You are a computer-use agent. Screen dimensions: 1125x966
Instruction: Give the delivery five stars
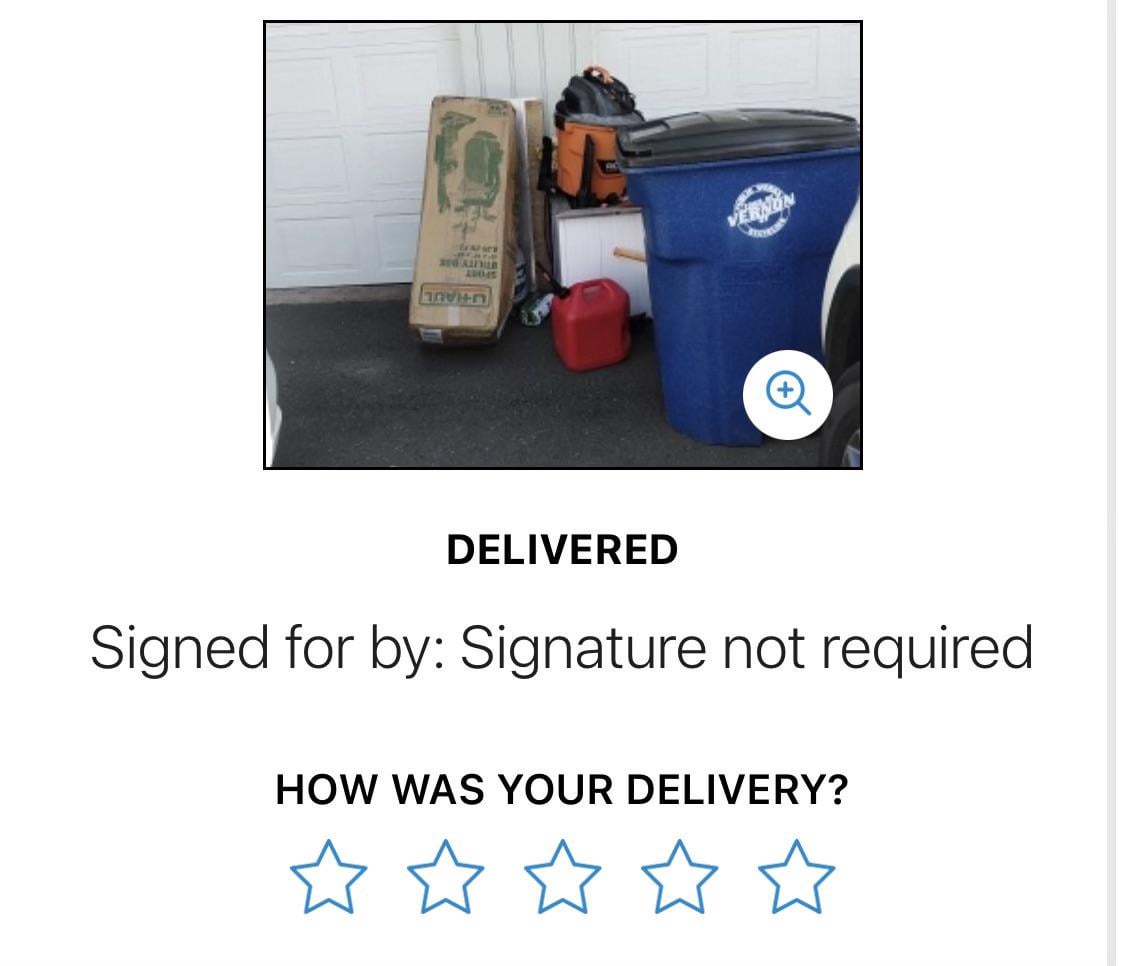796,877
